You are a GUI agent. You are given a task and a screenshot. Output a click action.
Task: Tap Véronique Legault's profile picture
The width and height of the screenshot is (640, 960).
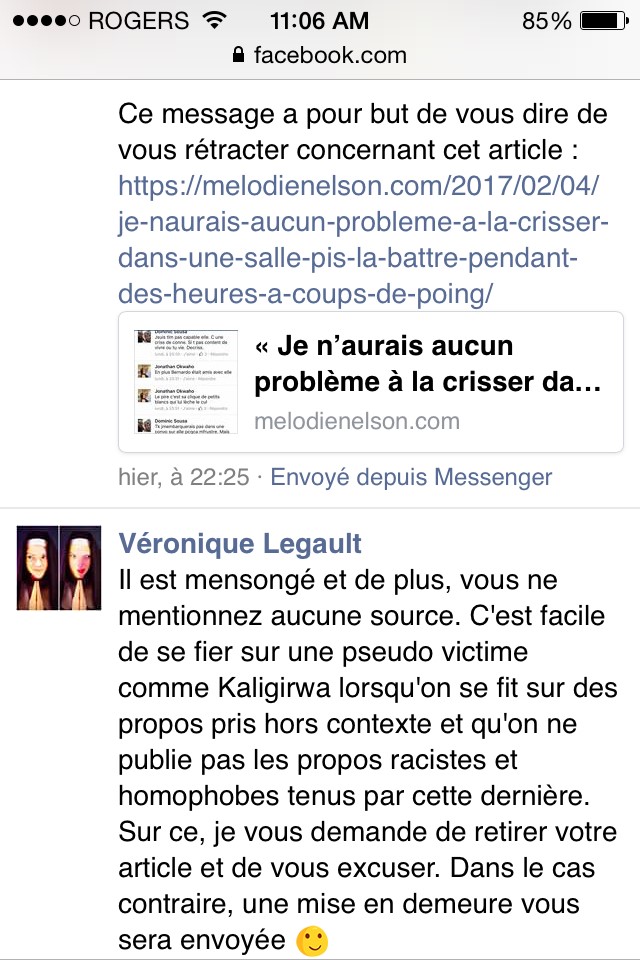59,567
